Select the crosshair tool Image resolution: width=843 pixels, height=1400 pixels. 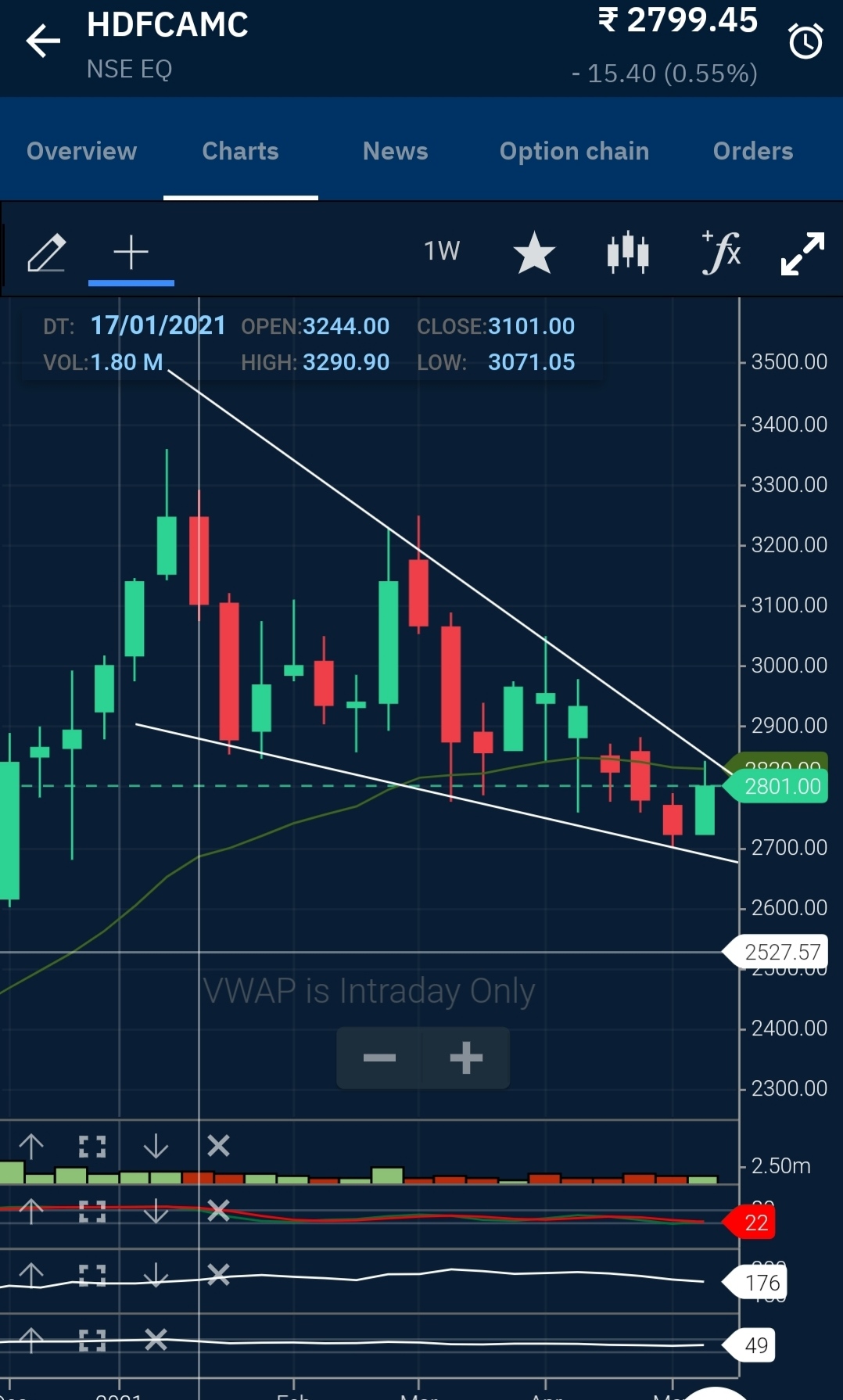pyautogui.click(x=131, y=253)
